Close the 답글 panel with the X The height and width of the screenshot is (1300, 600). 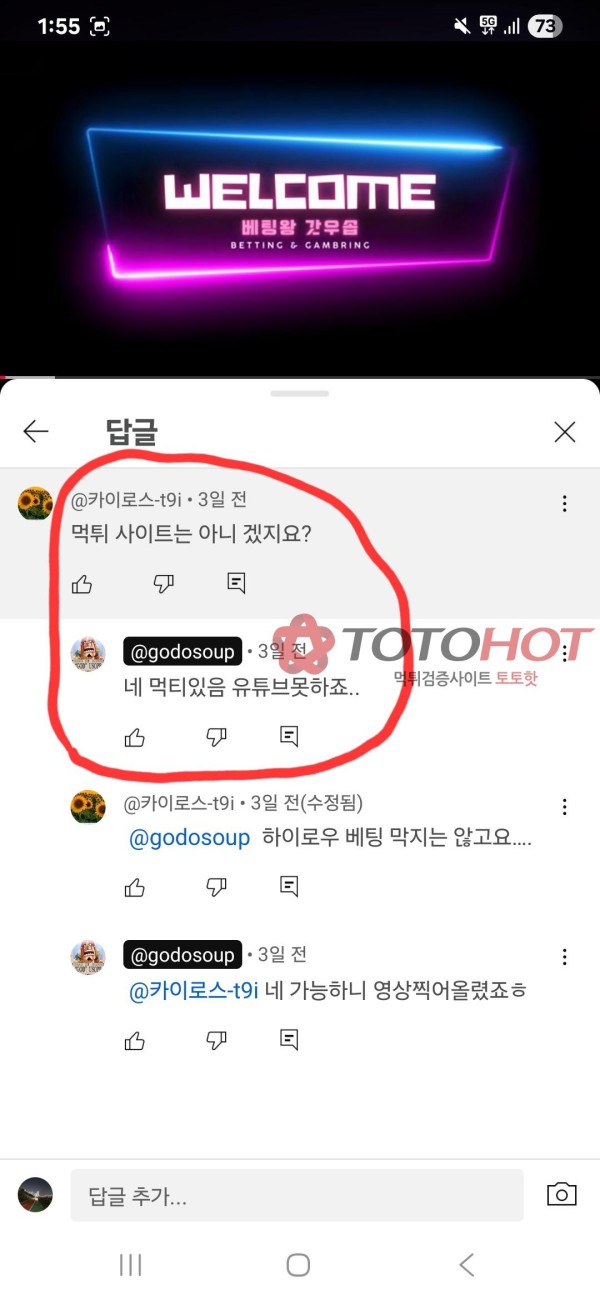click(x=565, y=431)
